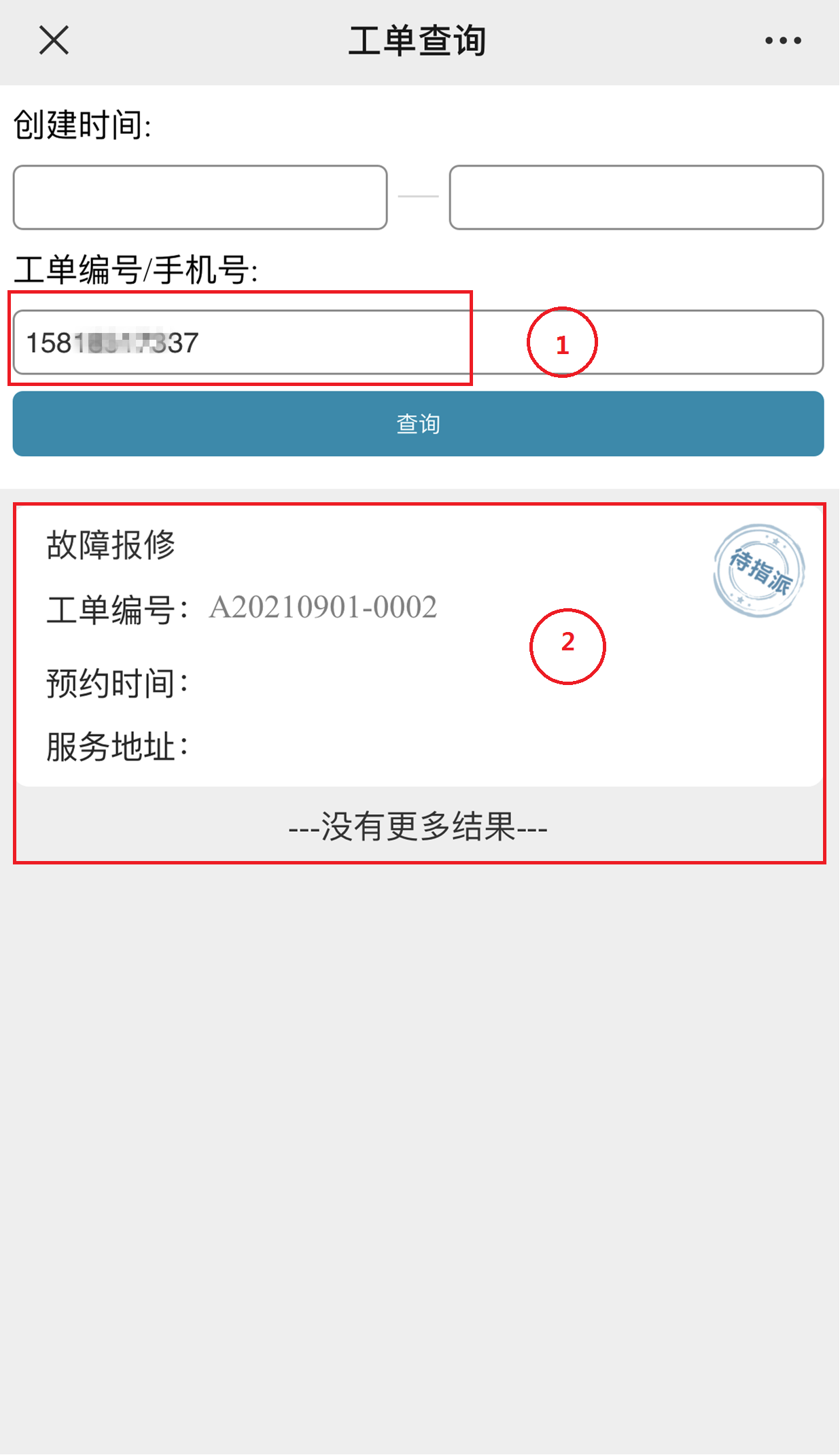Tap the 查询 button
The width and height of the screenshot is (840, 1455).
(418, 423)
